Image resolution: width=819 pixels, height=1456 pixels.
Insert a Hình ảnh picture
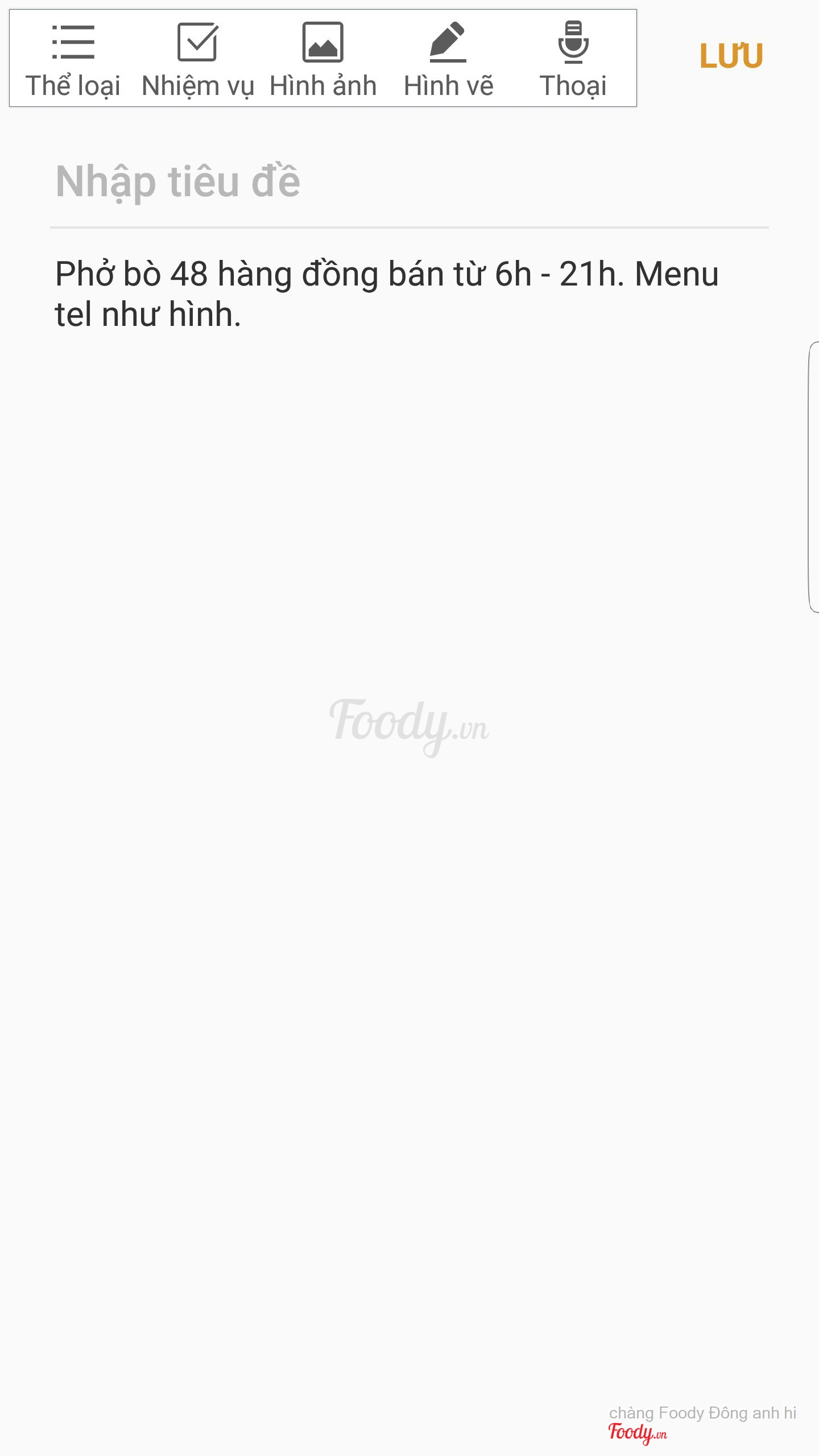tap(322, 59)
